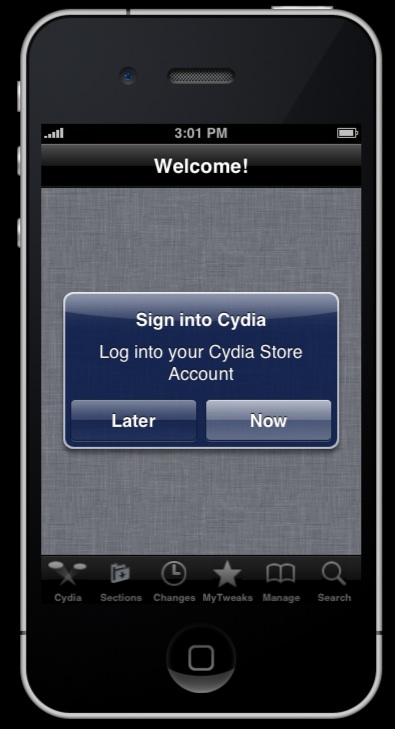
Task: Choose Later in the sign-in dialog
Action: click(133, 420)
